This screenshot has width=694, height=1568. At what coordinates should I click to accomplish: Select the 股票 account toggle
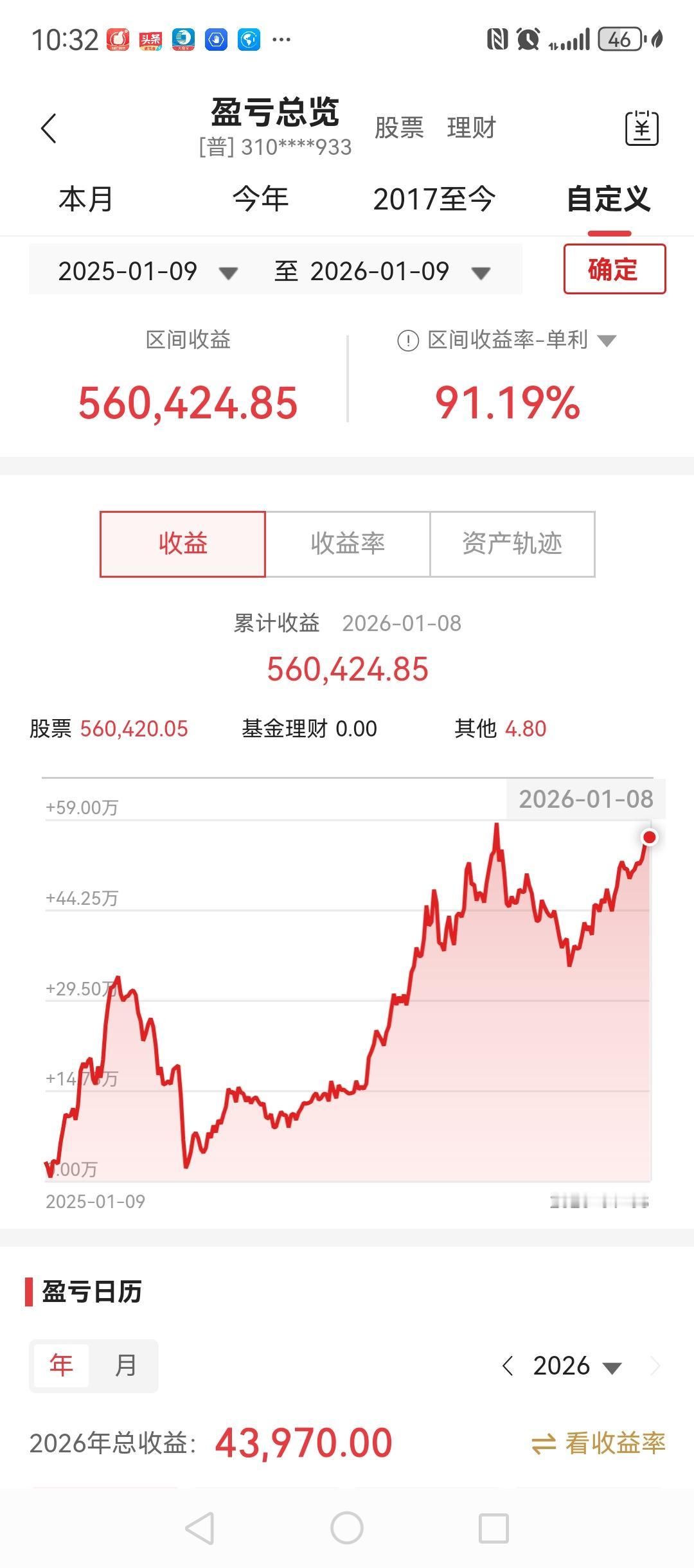[400, 129]
